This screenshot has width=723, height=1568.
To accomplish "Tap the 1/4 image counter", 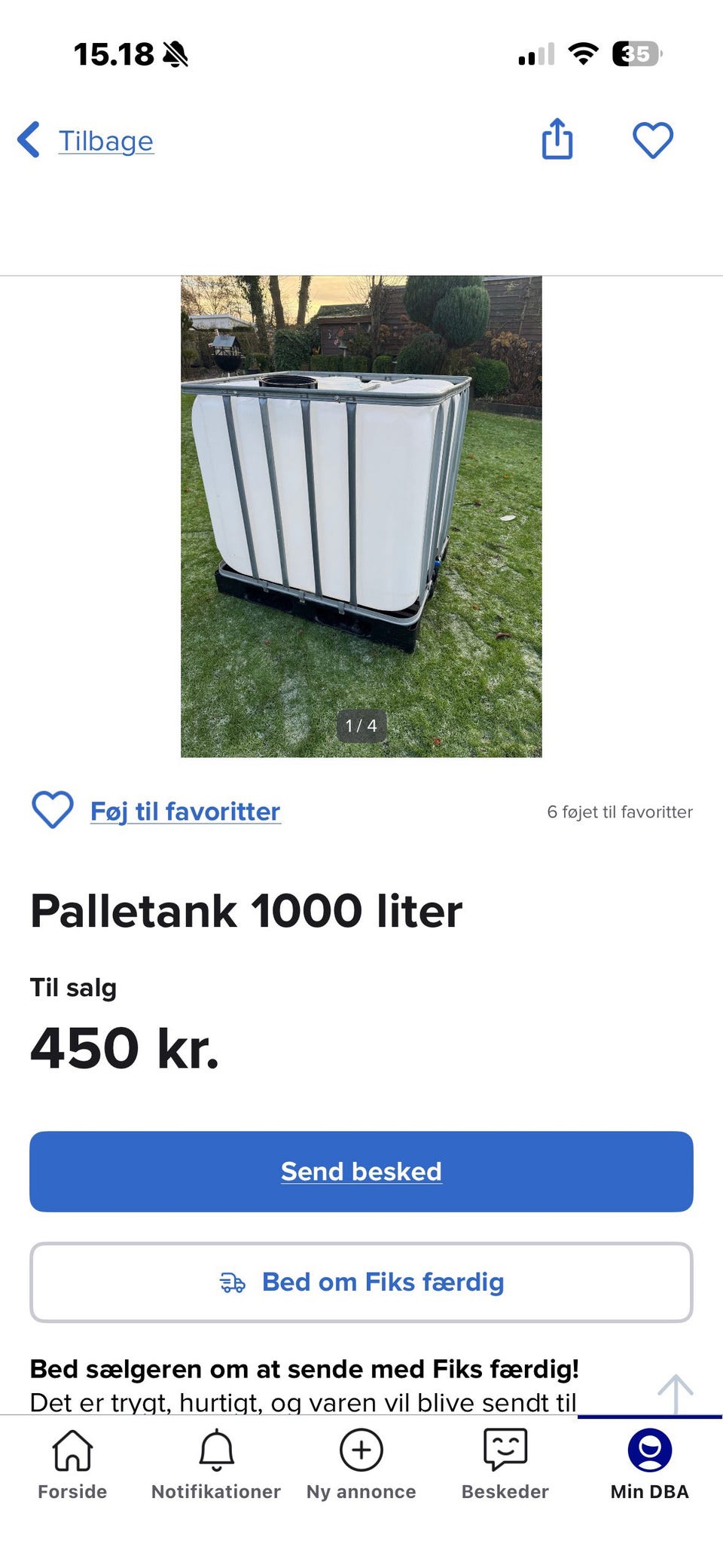I will click(x=361, y=726).
